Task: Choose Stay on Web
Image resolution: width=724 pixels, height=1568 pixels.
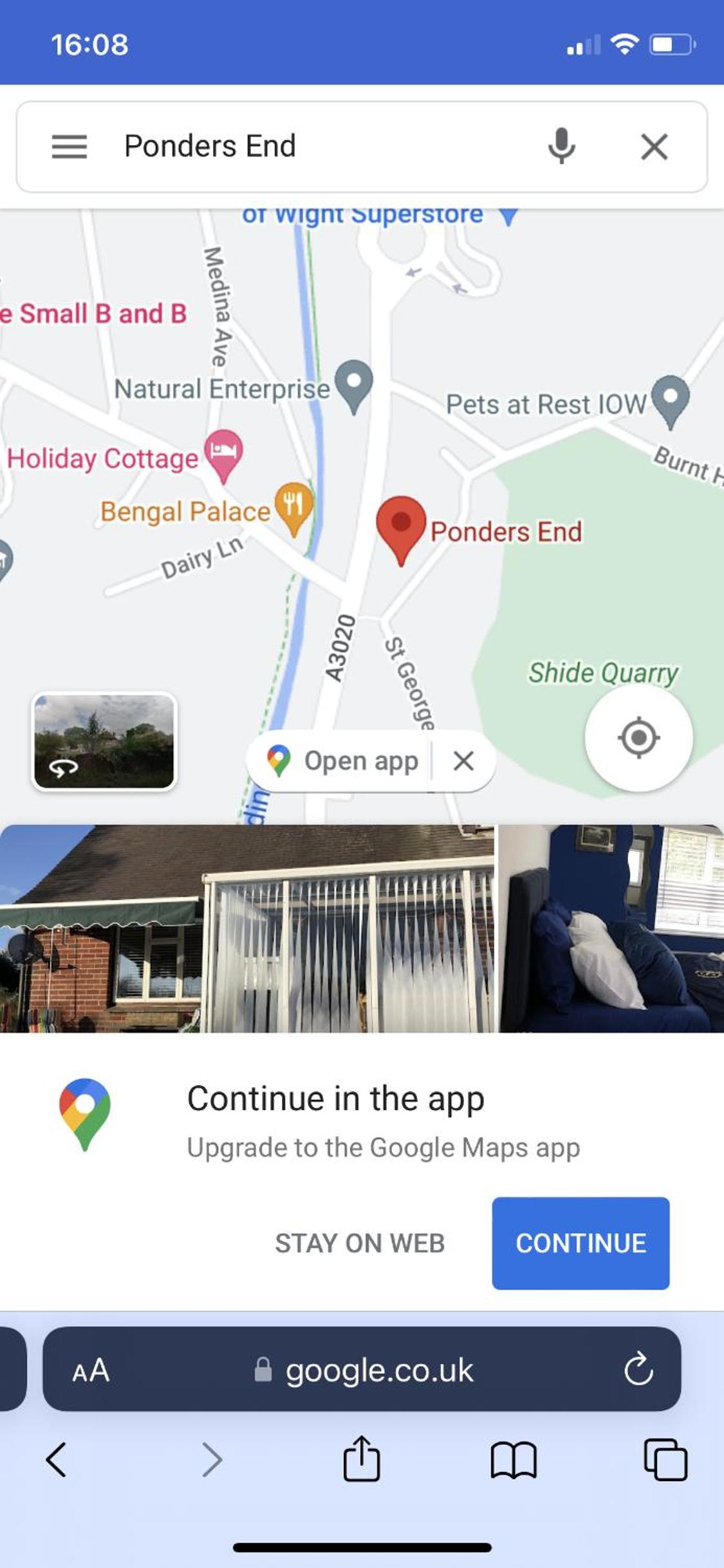Action: [x=360, y=1243]
